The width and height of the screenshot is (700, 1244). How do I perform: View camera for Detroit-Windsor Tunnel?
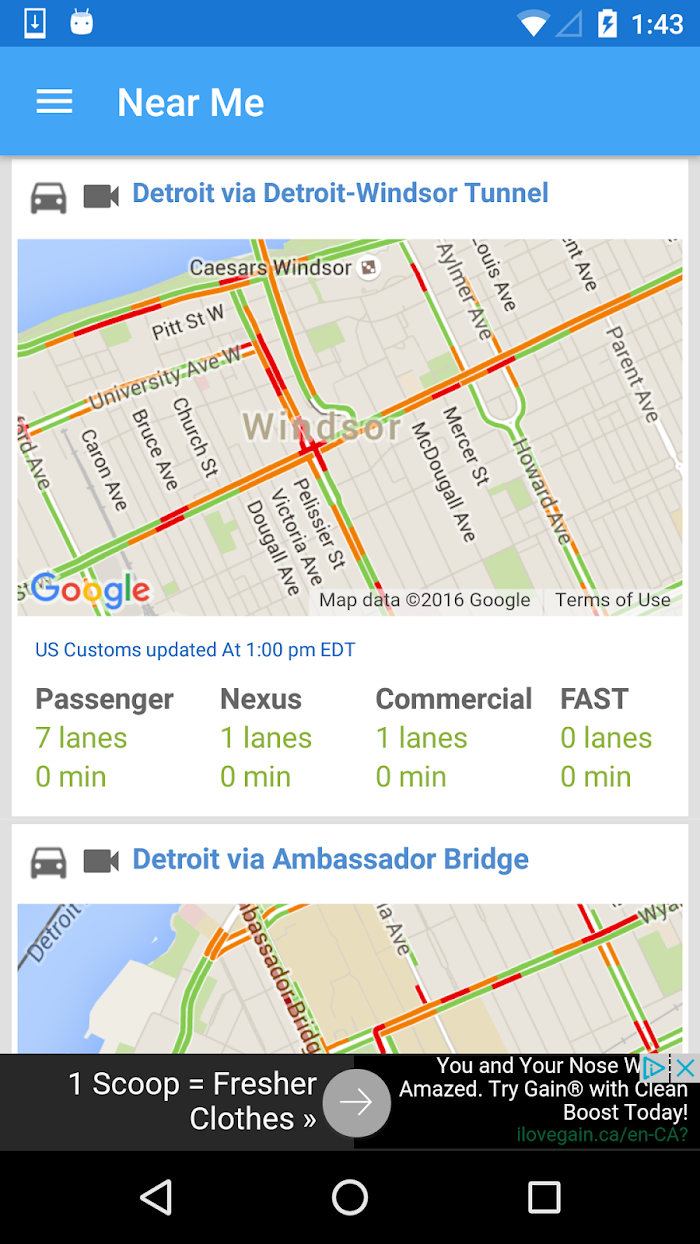[x=101, y=196]
